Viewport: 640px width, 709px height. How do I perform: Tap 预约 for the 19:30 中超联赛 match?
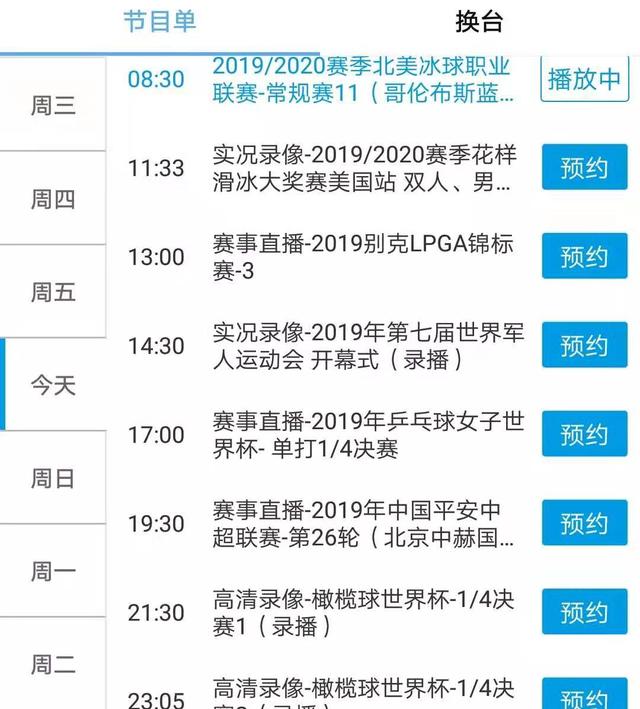pyautogui.click(x=584, y=523)
